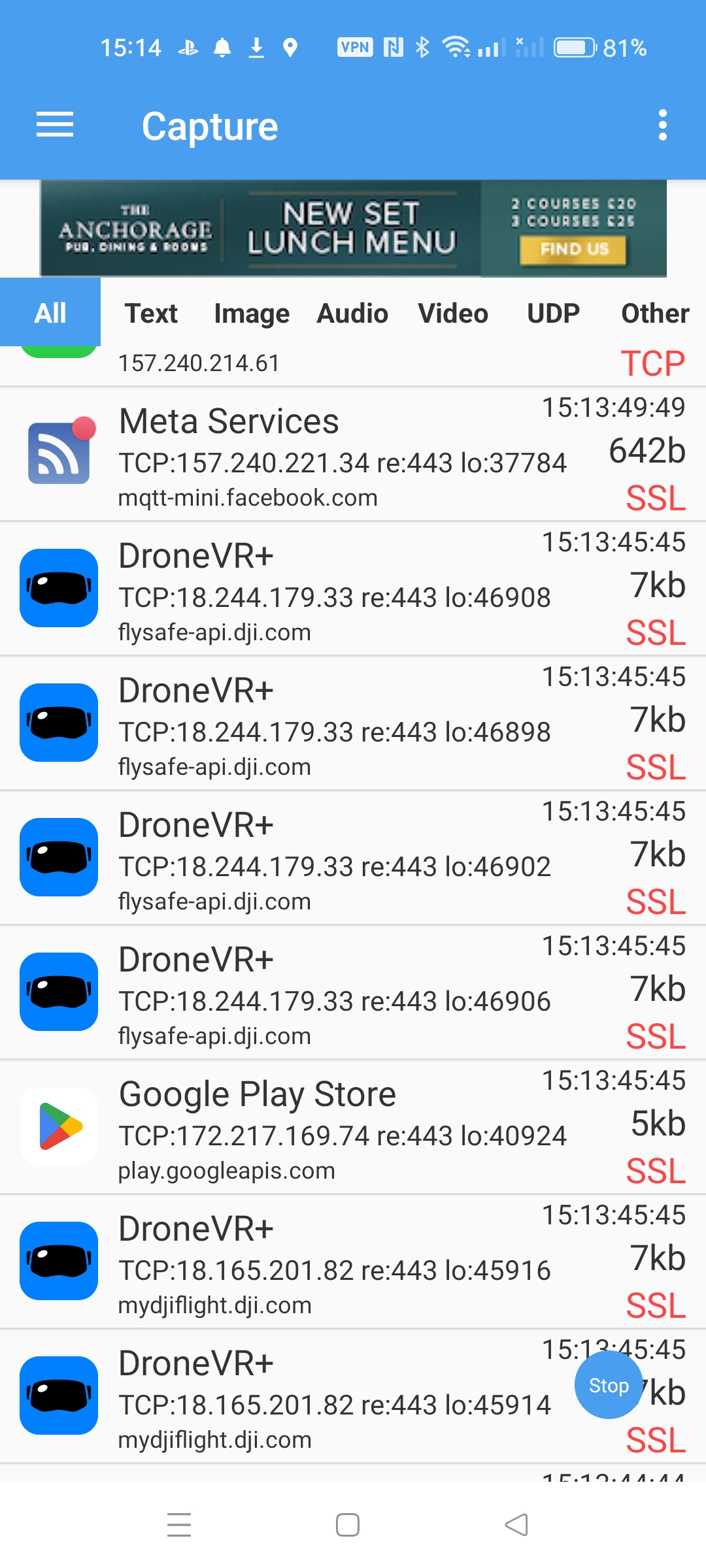Viewport: 706px width, 1568px height.
Task: Open DroneVR+ entry with local port 46908
Action: point(353,589)
